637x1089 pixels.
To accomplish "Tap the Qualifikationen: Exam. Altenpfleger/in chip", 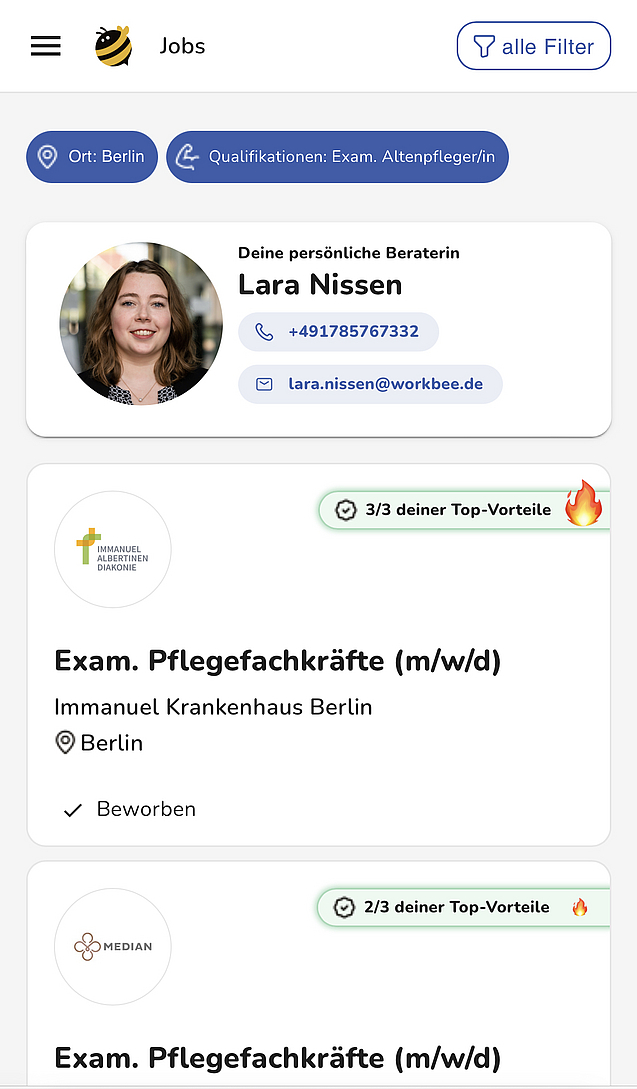I will pos(337,157).
